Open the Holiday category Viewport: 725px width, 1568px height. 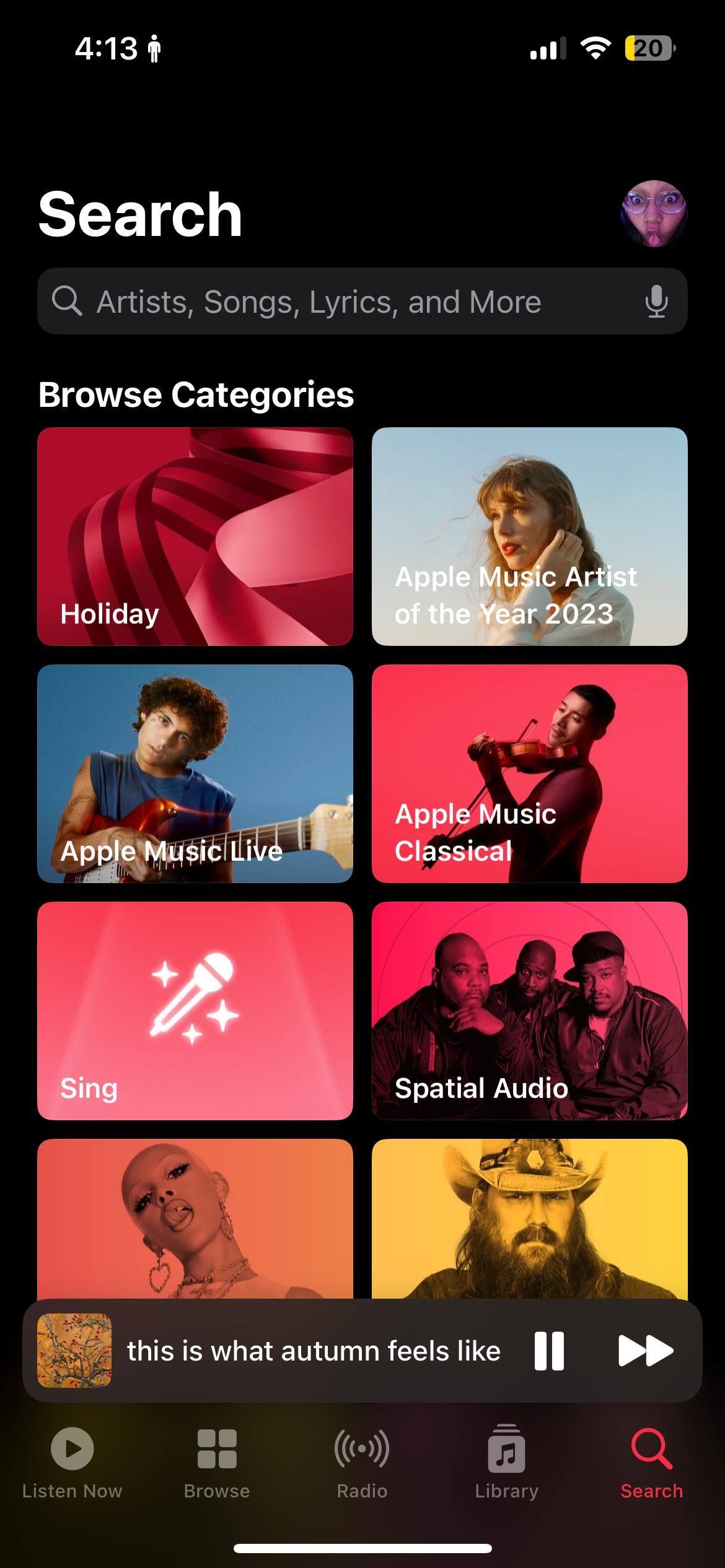(195, 536)
